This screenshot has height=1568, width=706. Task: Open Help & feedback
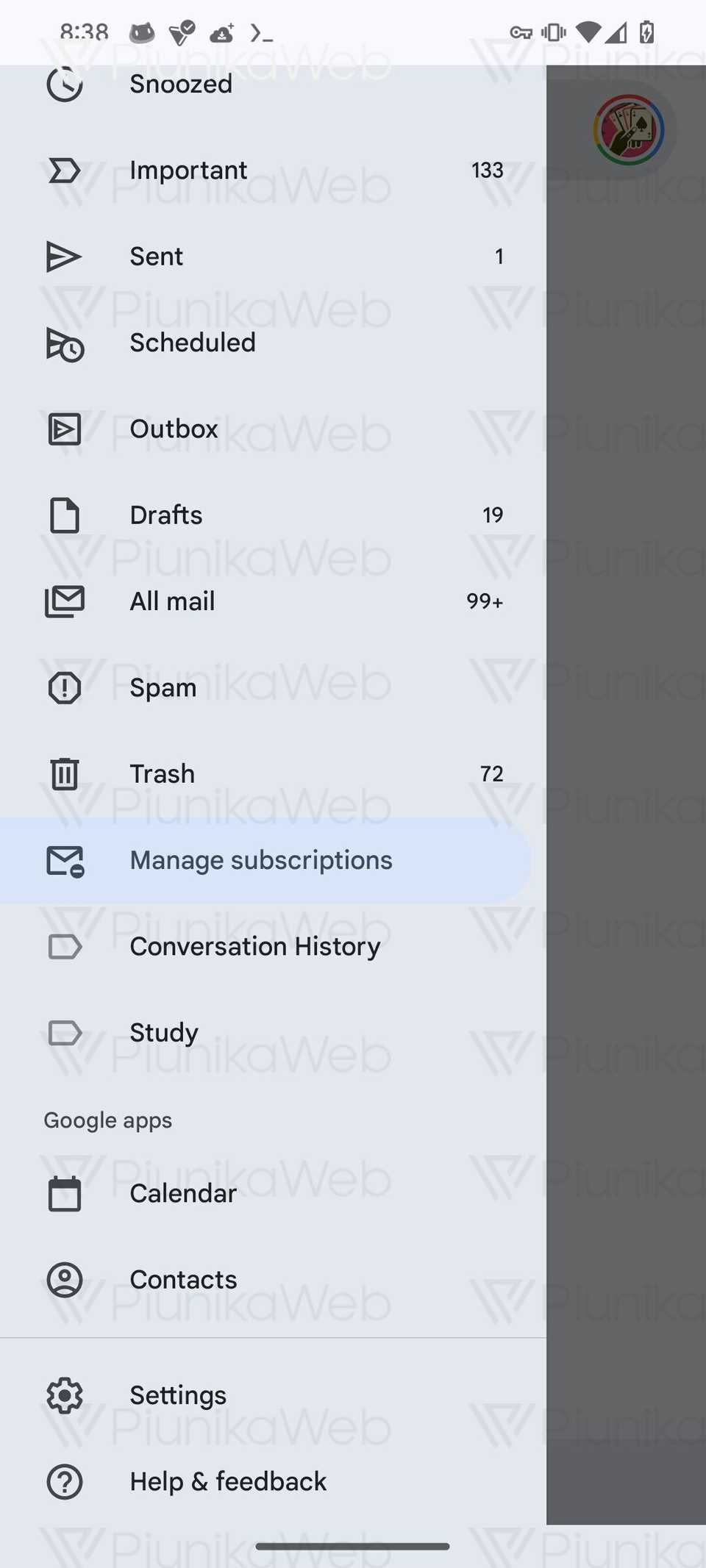coord(228,1481)
